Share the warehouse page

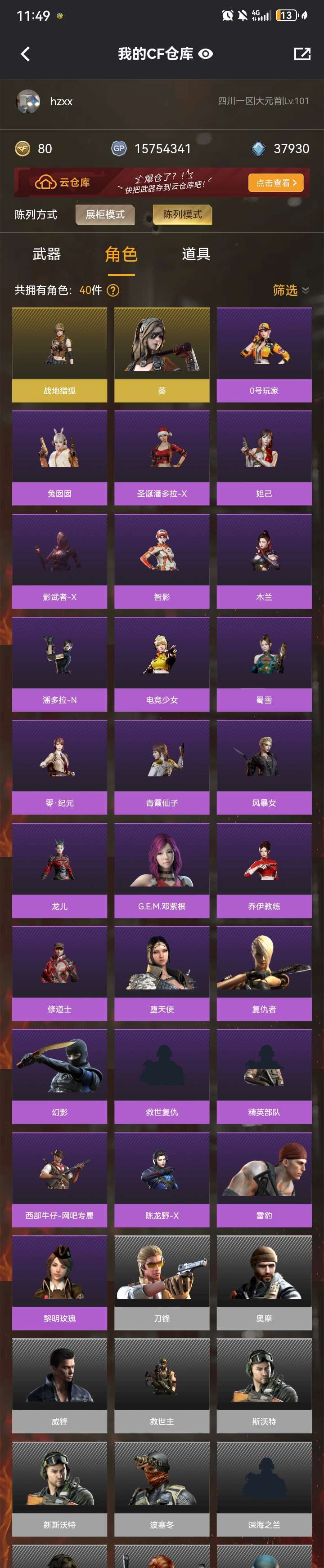coord(301,54)
